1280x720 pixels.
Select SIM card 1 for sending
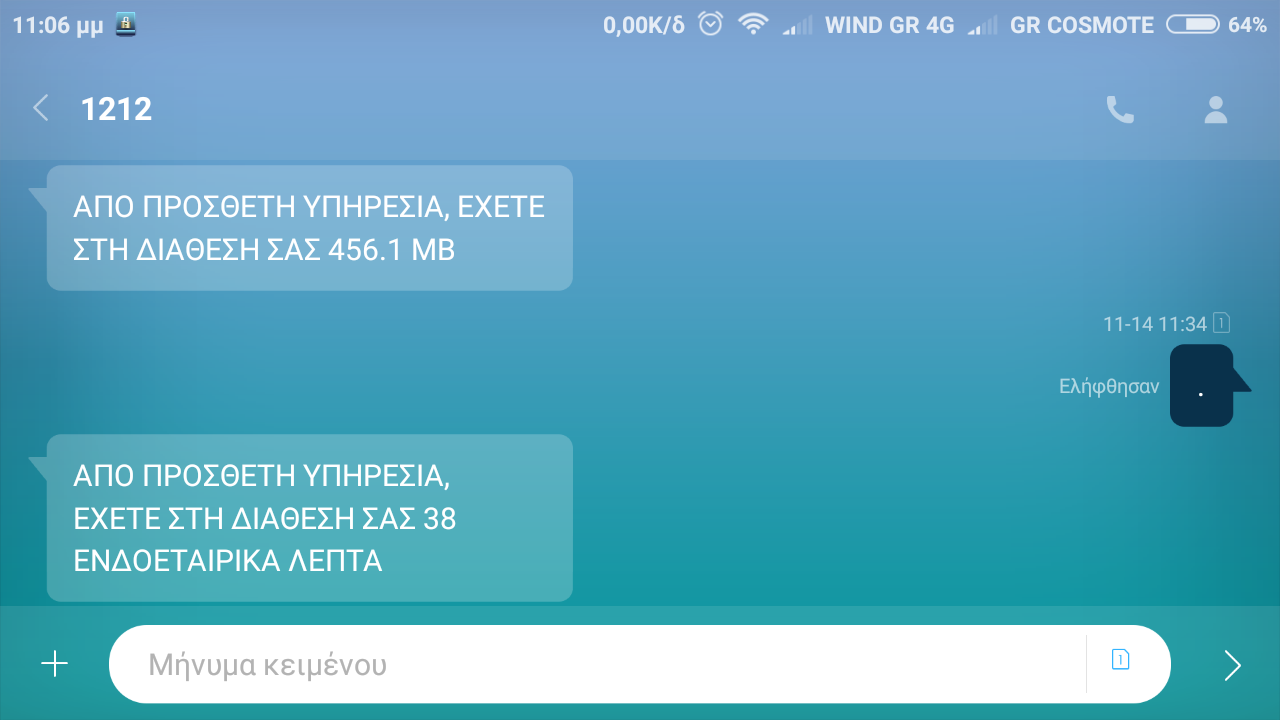pyautogui.click(x=1121, y=659)
